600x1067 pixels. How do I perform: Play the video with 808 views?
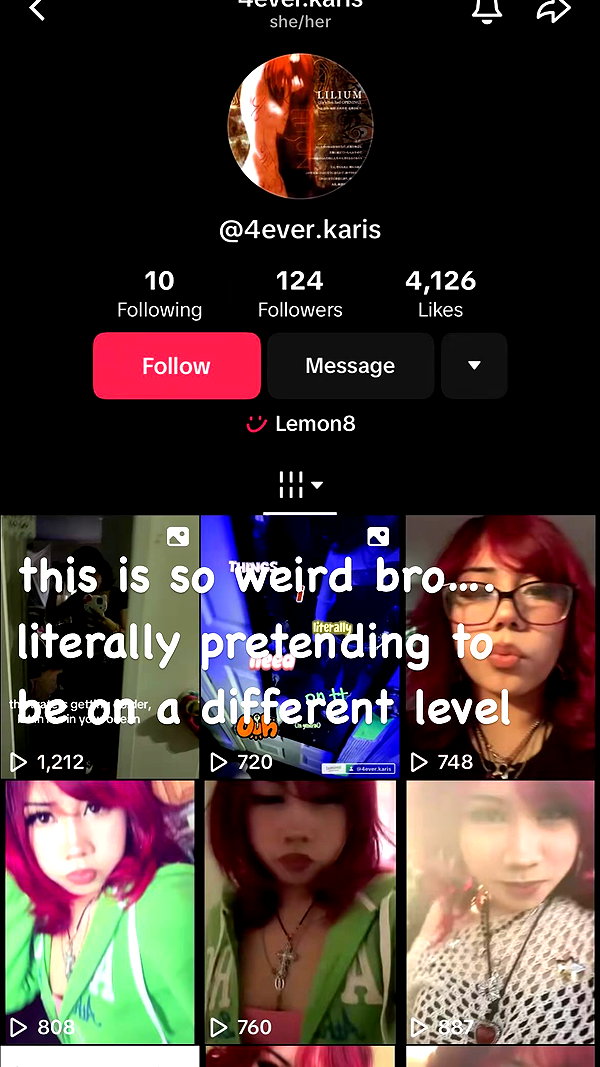(x=99, y=912)
